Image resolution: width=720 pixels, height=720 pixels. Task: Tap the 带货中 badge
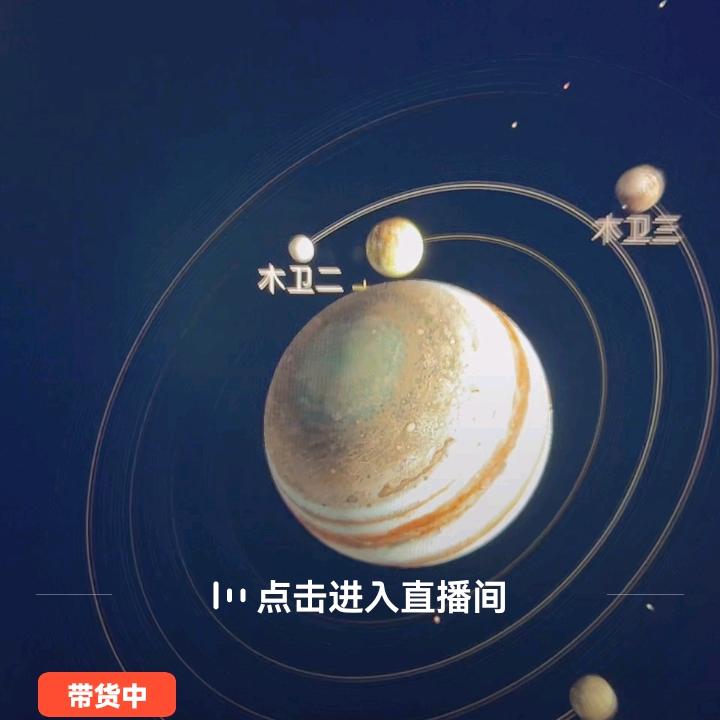(107, 695)
